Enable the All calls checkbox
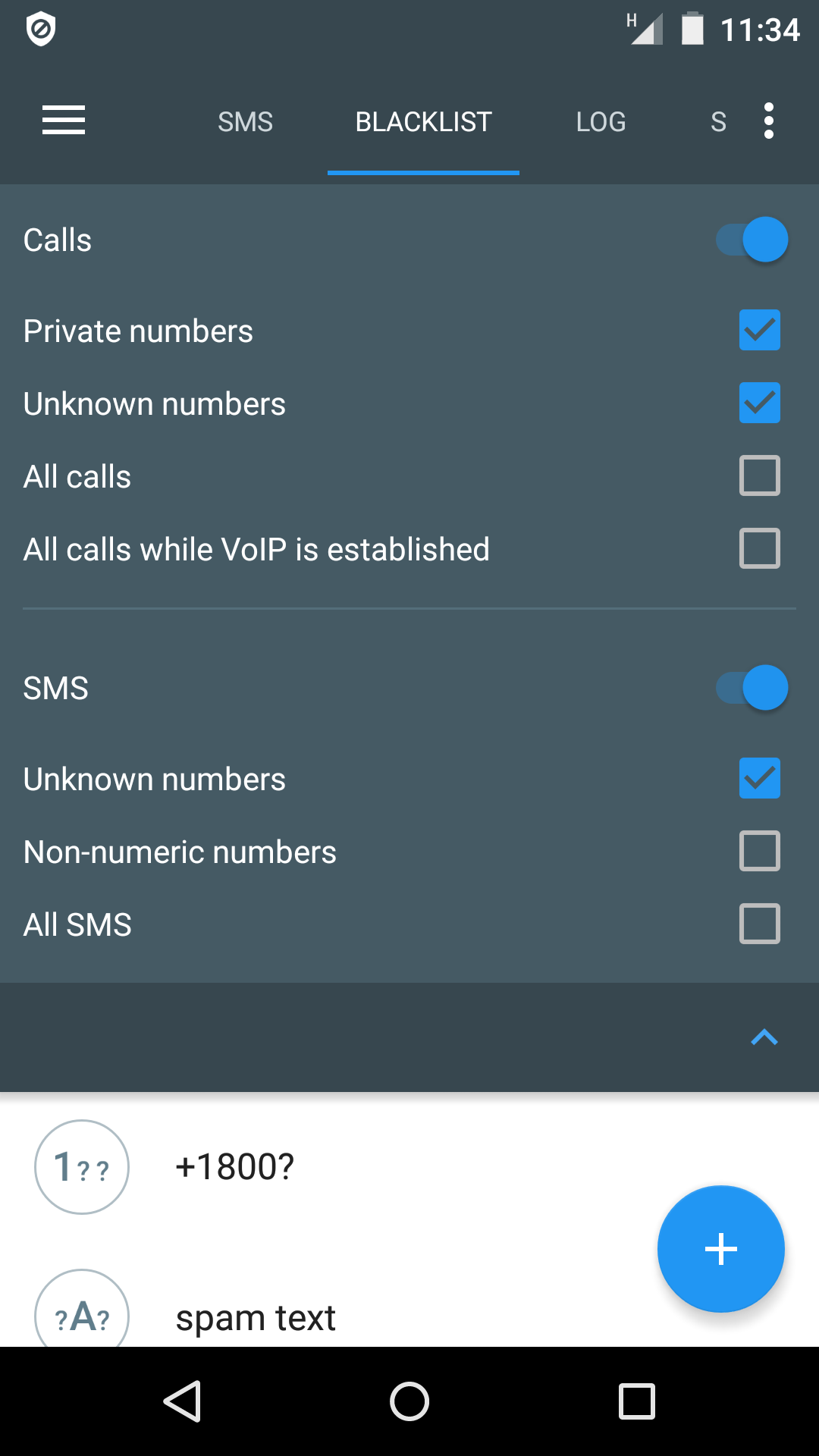 coord(759,476)
